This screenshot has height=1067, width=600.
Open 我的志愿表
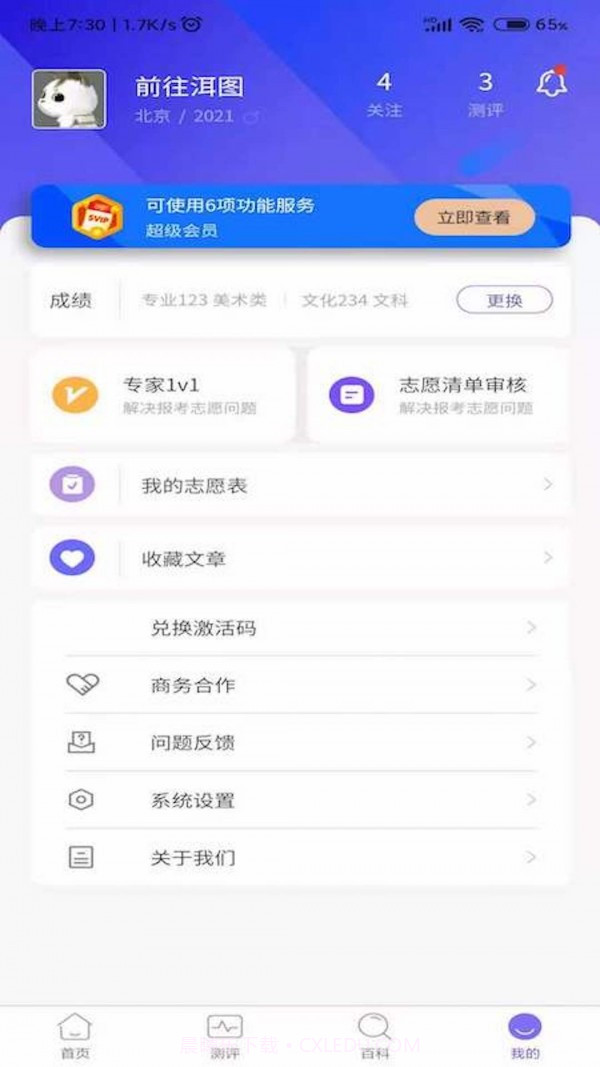pyautogui.click(x=300, y=486)
